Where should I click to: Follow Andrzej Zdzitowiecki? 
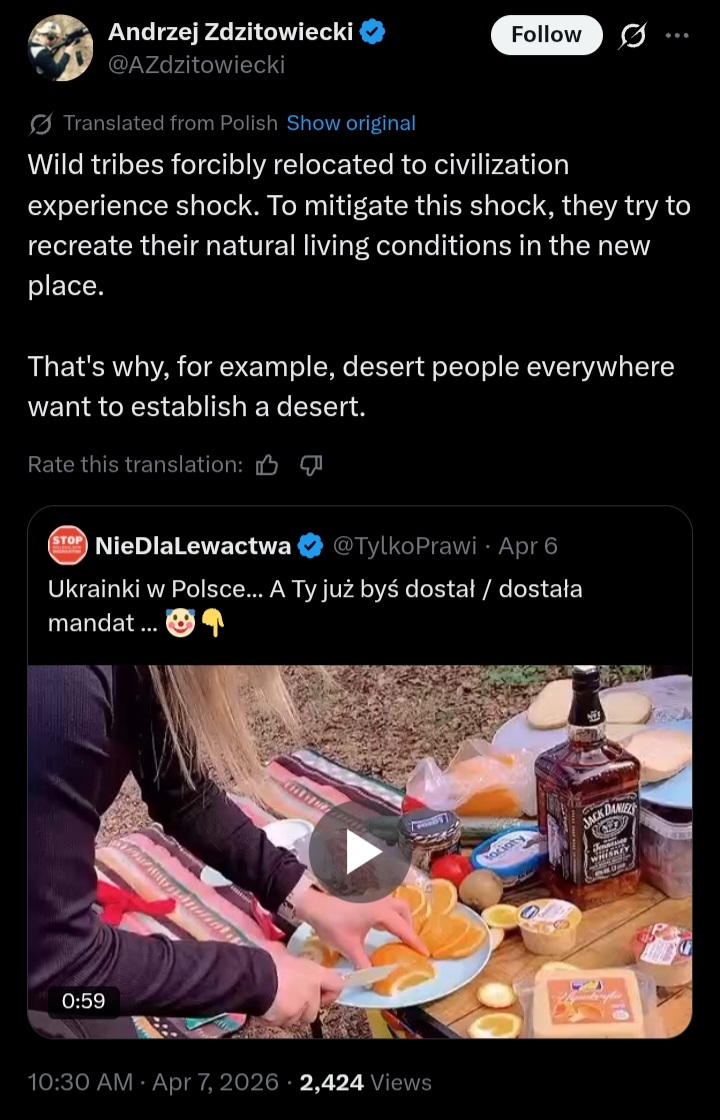click(546, 35)
